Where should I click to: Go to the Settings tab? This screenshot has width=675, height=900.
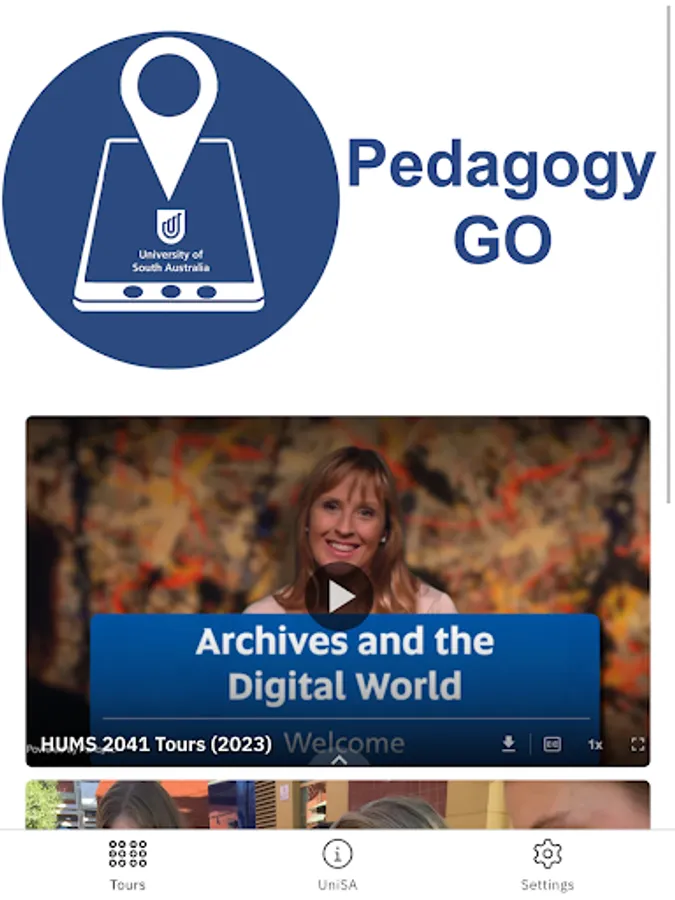coord(547,866)
